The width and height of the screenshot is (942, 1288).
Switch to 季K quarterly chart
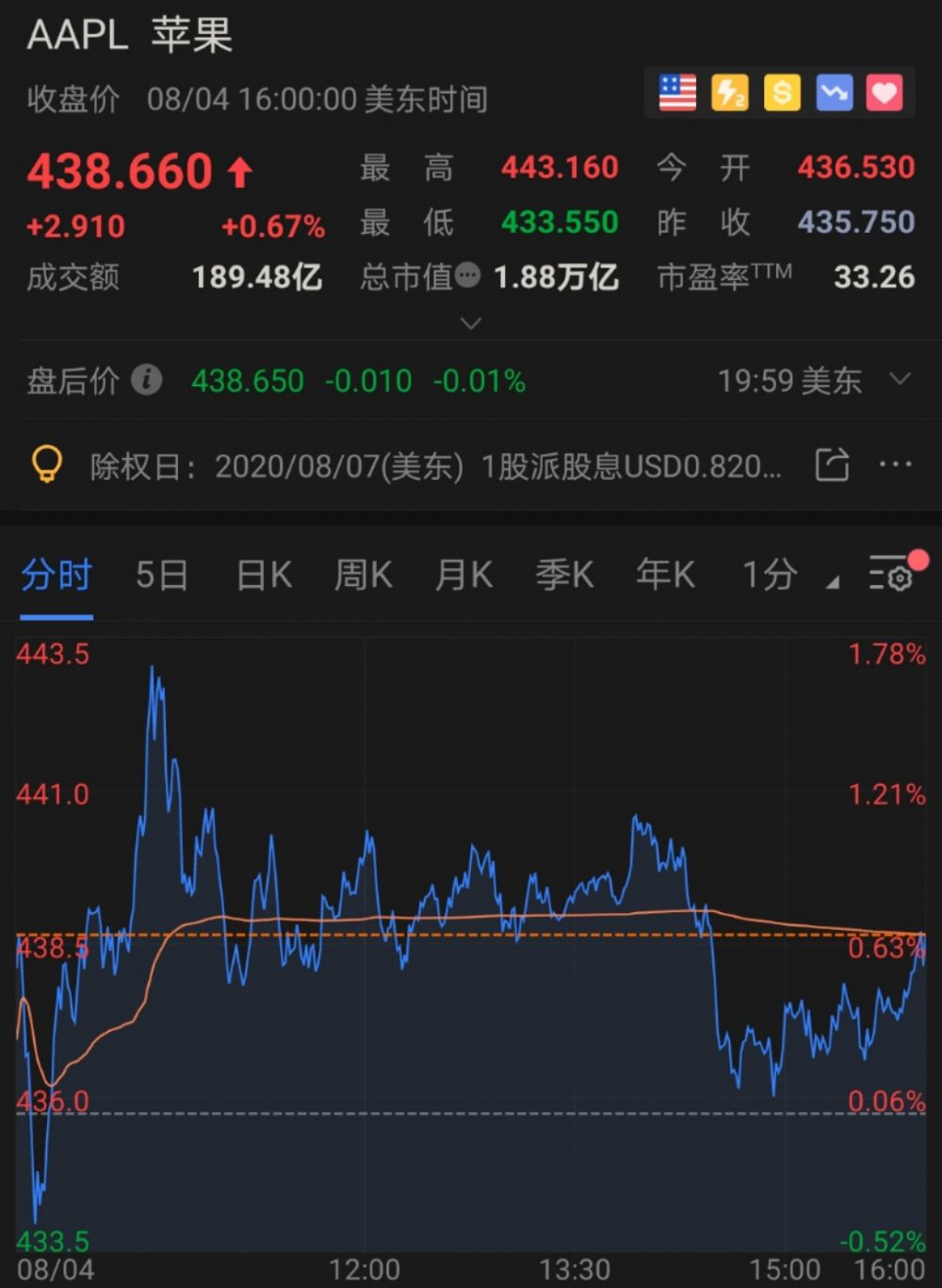tap(564, 575)
